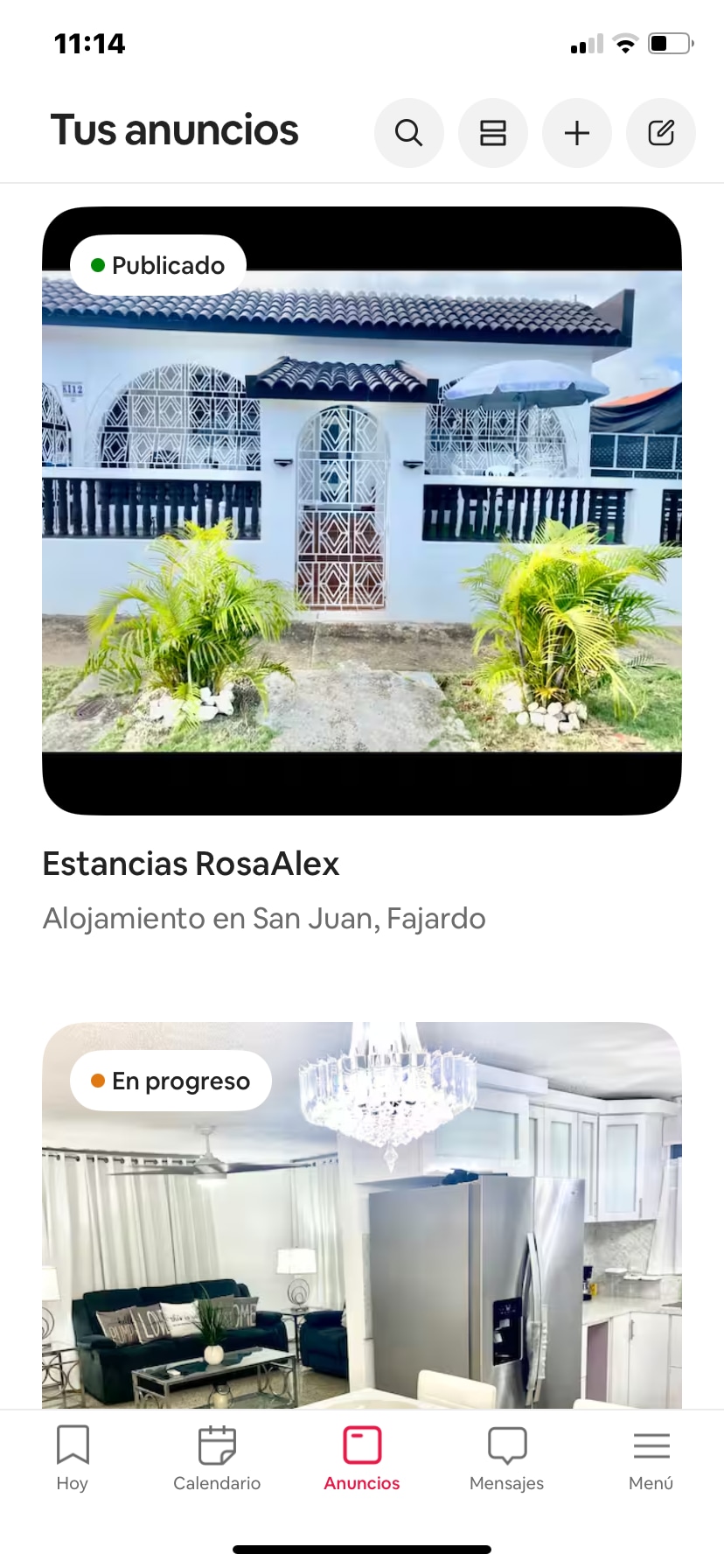
Task: Tap the edit pencil icon
Action: coord(661,133)
